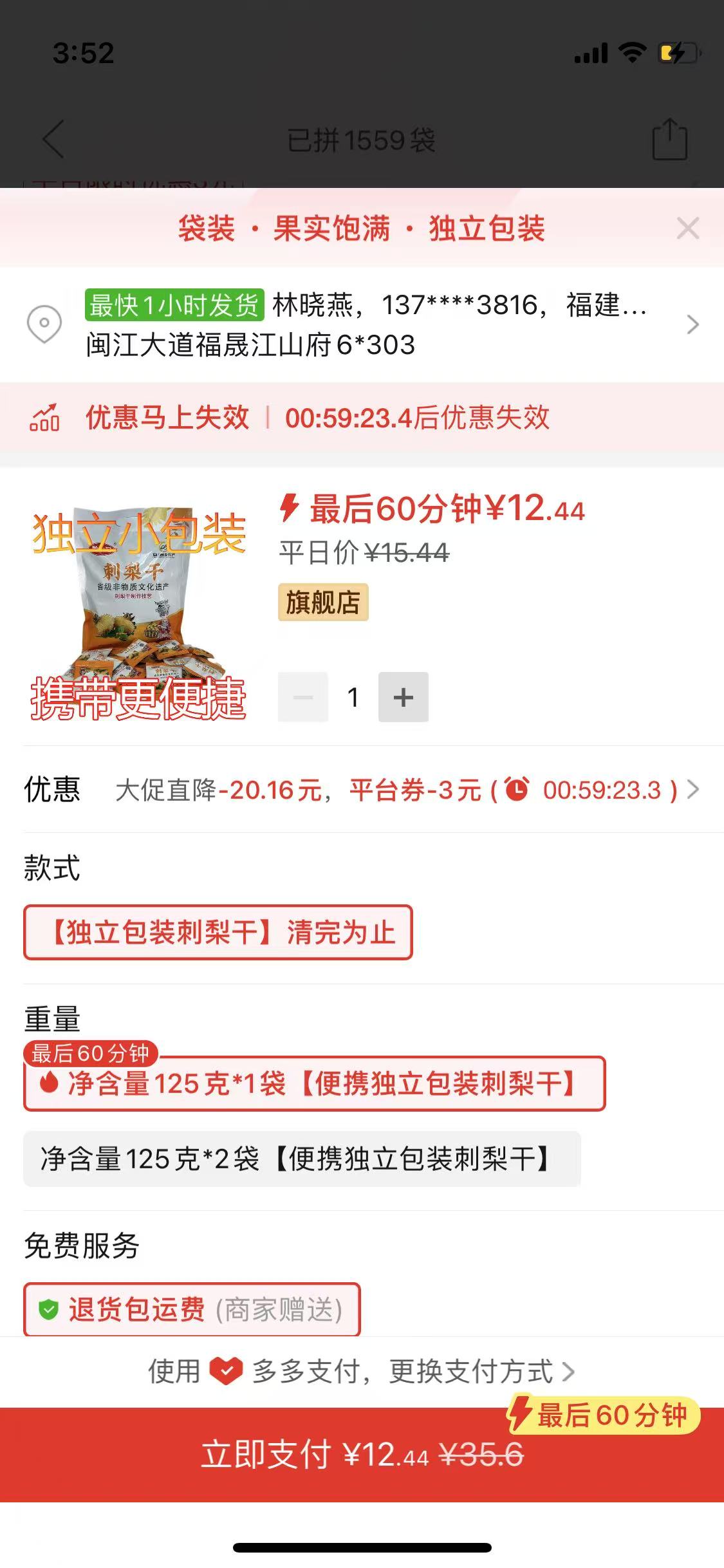Screen dimensions: 724x1568
Task: Go back with the top arrow
Action: pyautogui.click(x=53, y=138)
